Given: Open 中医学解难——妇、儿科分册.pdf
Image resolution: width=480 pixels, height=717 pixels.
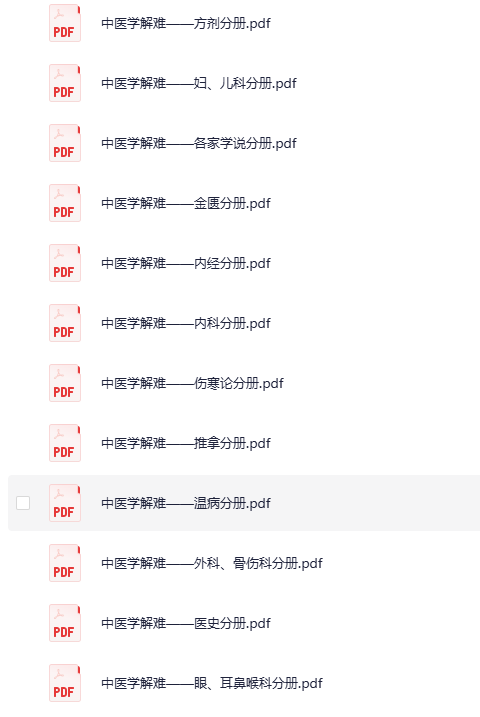Looking at the screenshot, I should point(199,83).
